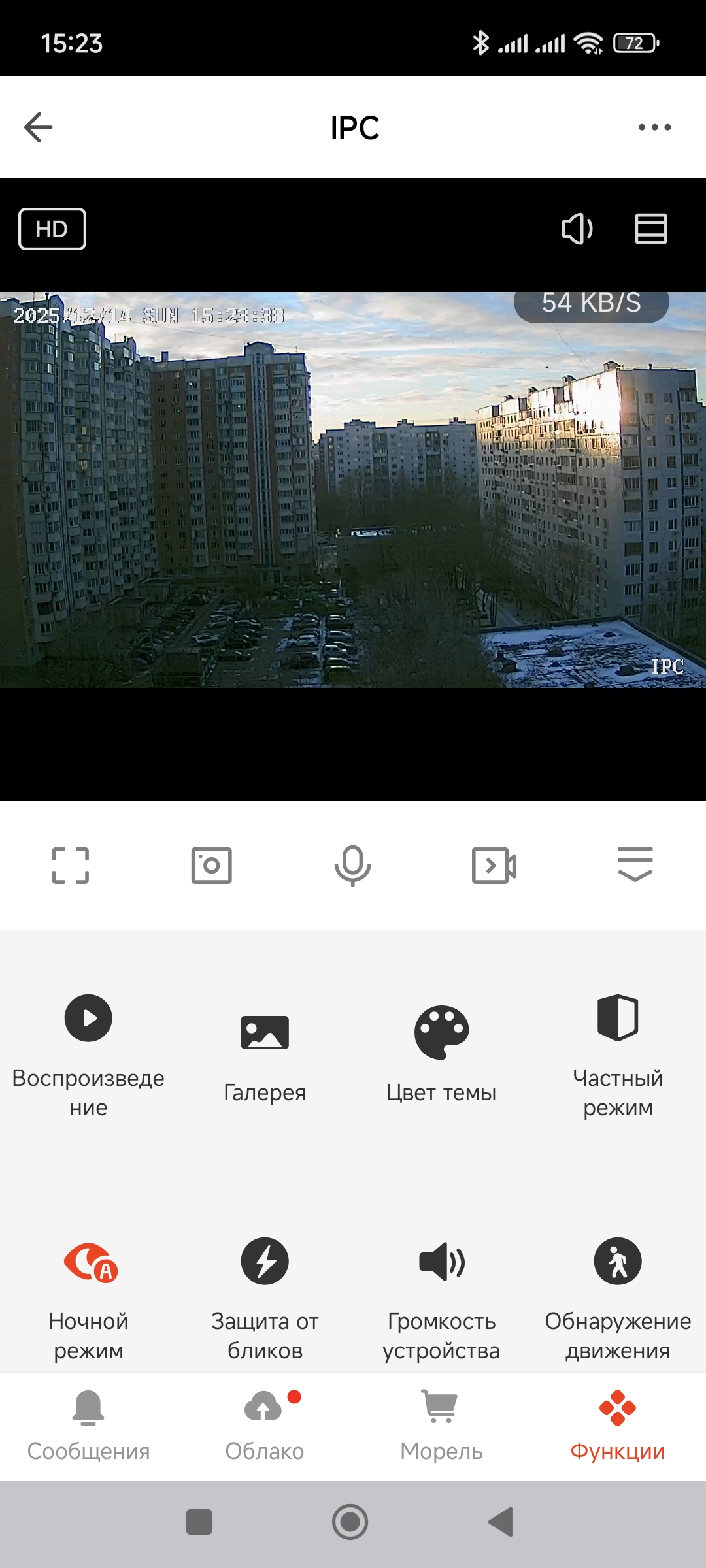The width and height of the screenshot is (706, 1568).
Task: Change the split-screen layout
Action: 650,229
